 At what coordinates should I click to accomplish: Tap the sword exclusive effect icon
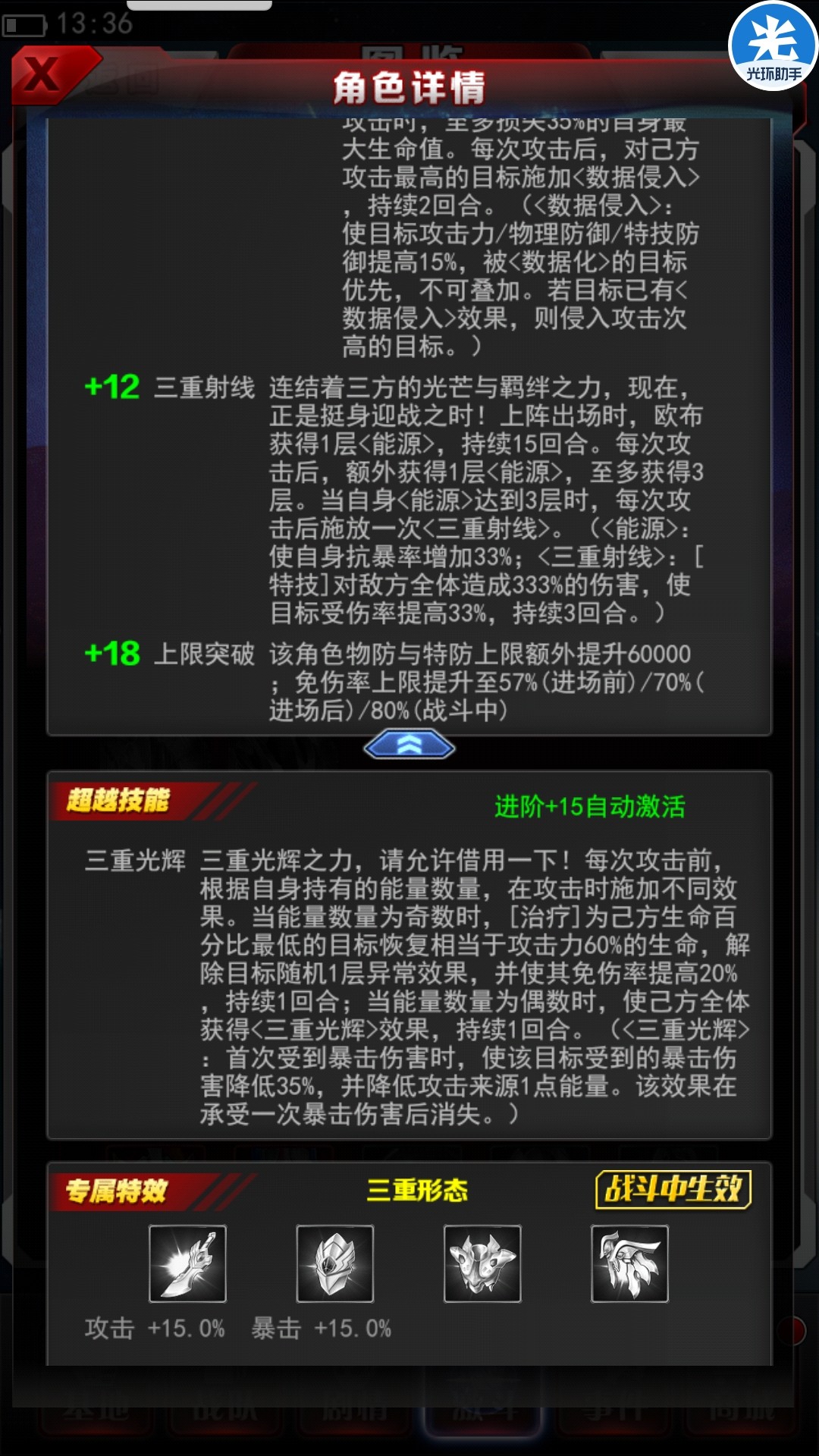(x=187, y=1263)
